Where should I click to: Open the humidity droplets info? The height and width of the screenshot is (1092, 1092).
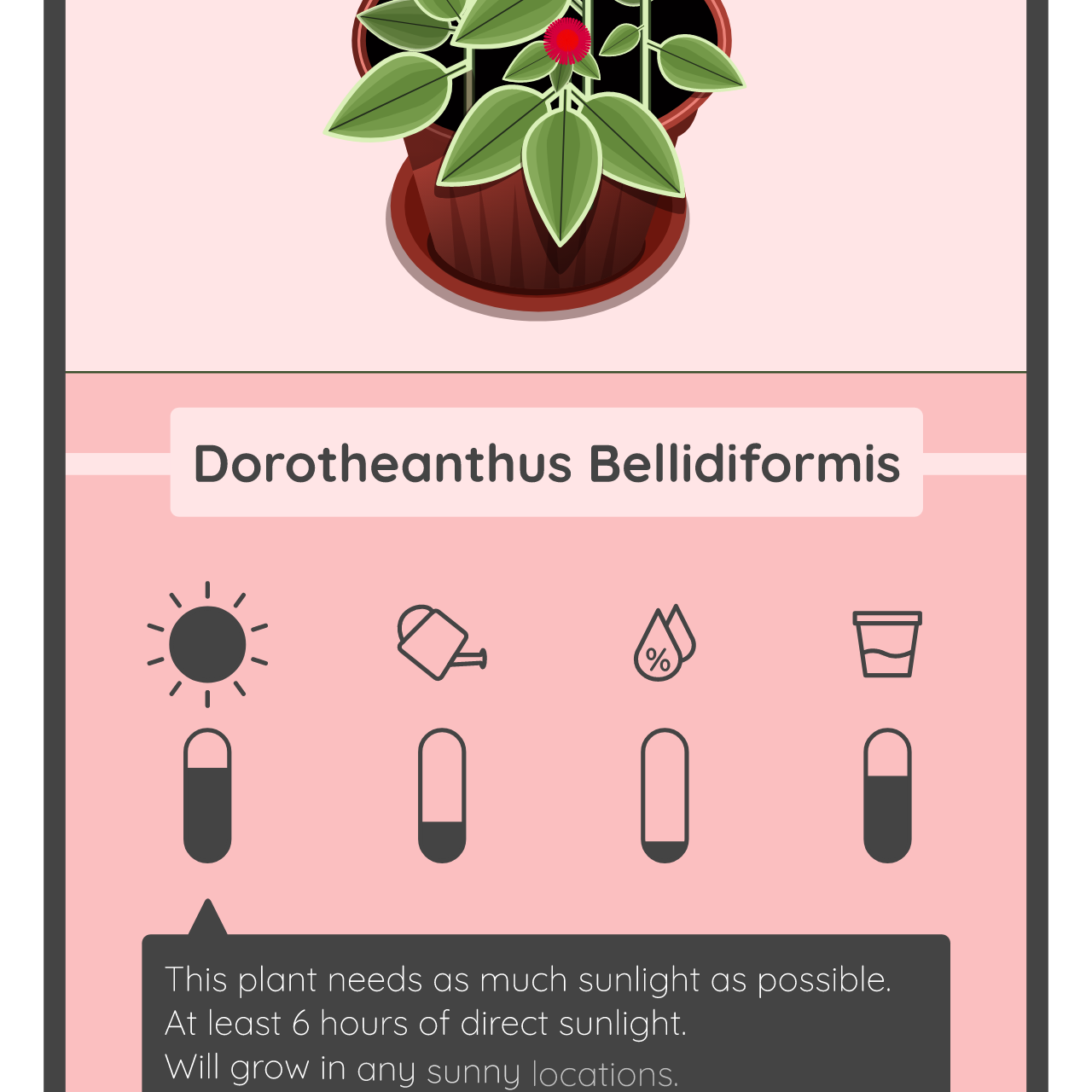tap(664, 644)
